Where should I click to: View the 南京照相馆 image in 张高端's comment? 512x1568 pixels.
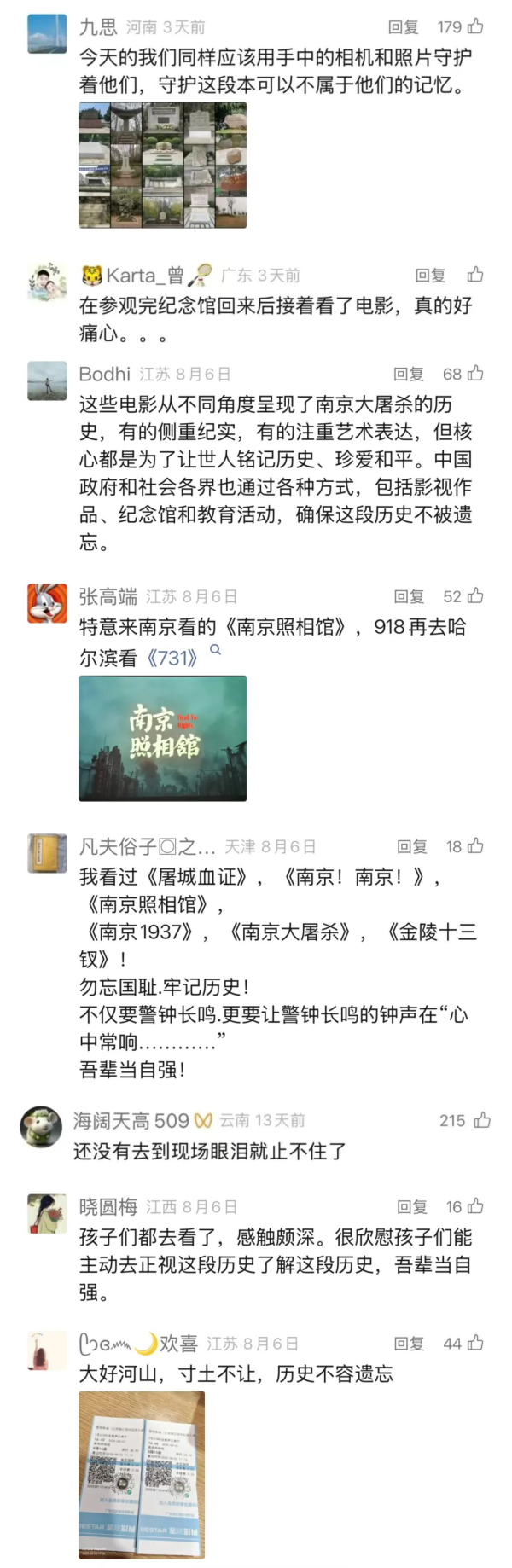(162, 738)
